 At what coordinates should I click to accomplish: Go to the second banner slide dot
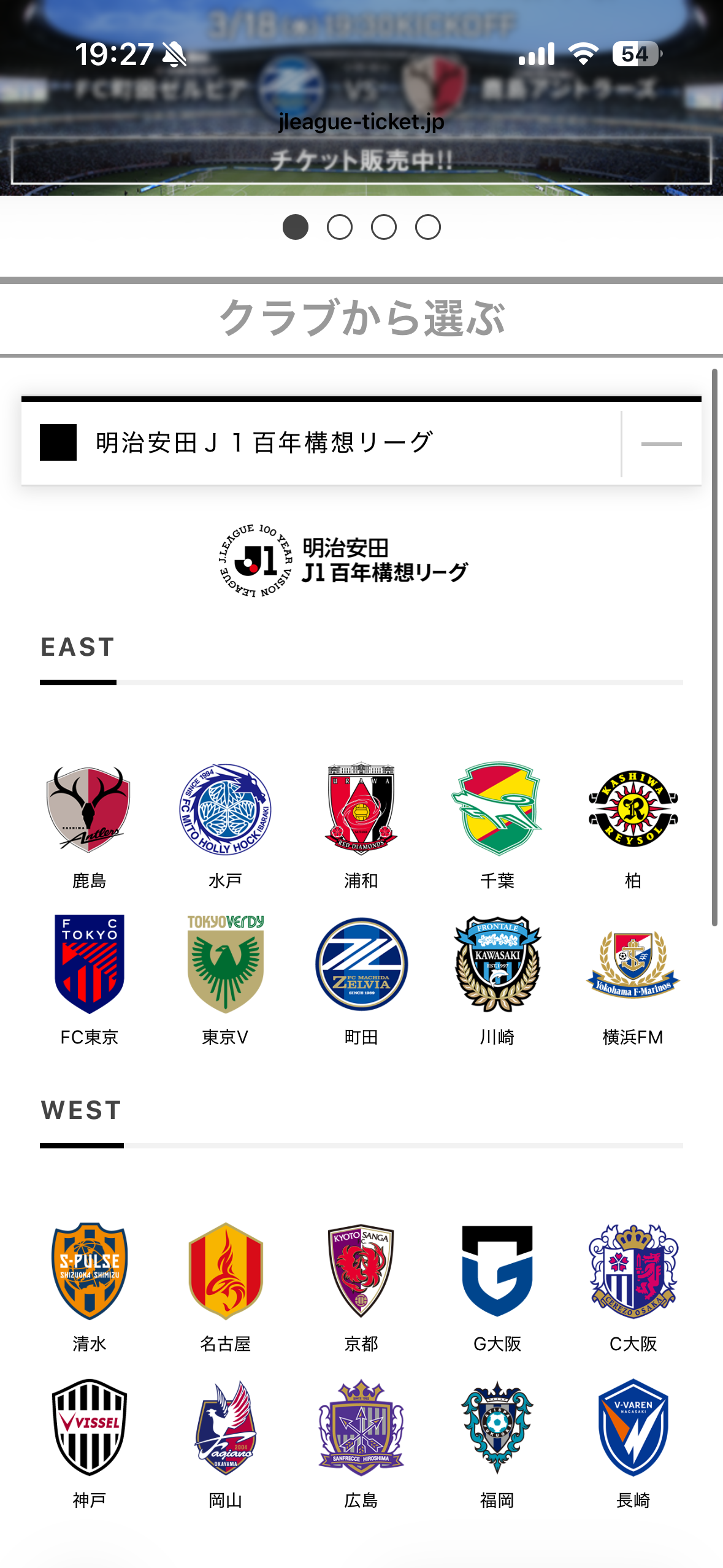[339, 227]
